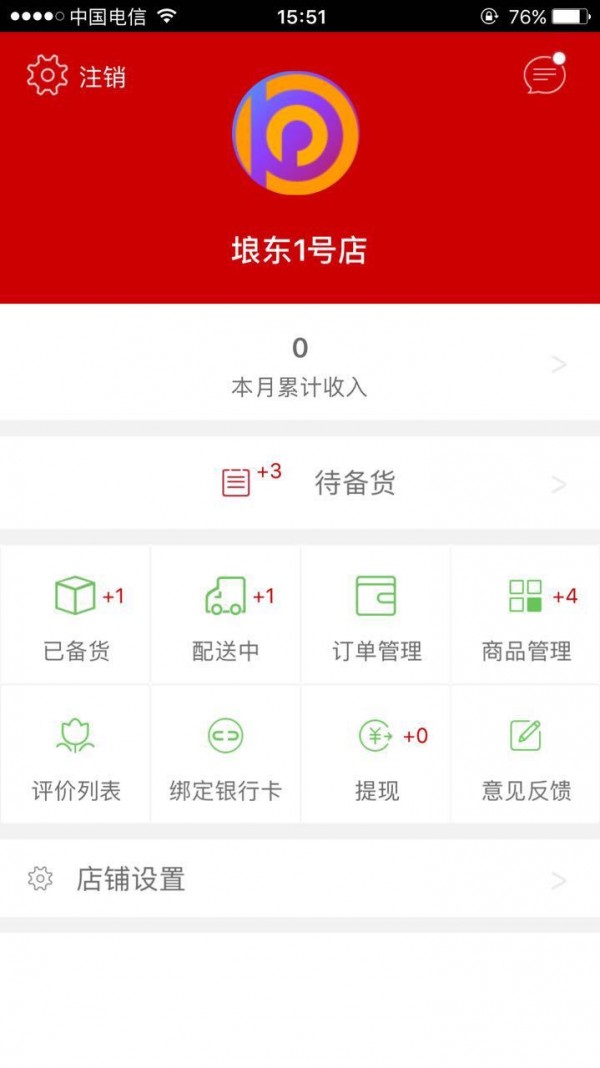Tap 注销 to log out
Image resolution: width=600 pixels, height=1068 pixels.
point(77,76)
